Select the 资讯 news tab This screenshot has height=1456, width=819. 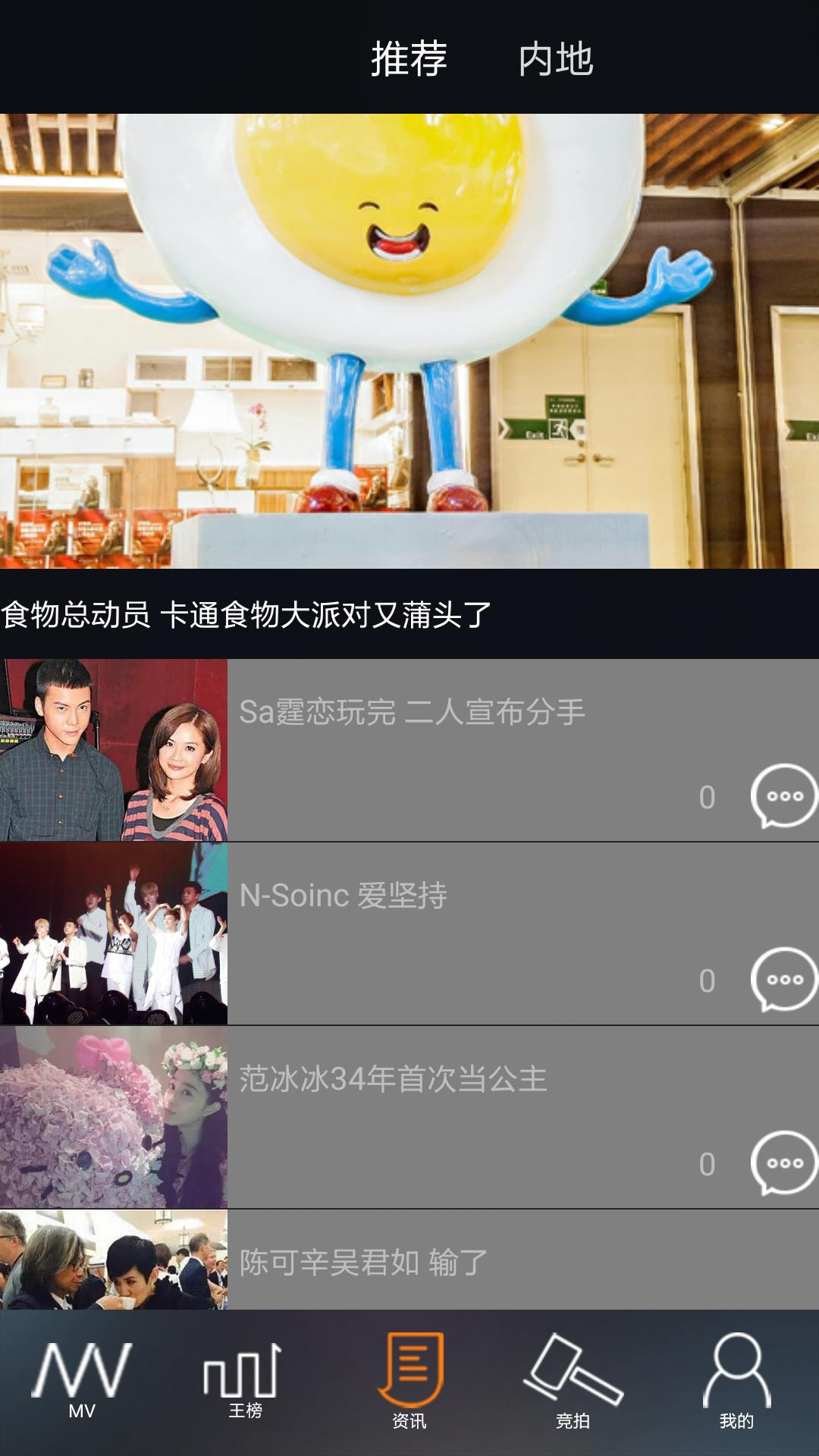click(x=409, y=1382)
